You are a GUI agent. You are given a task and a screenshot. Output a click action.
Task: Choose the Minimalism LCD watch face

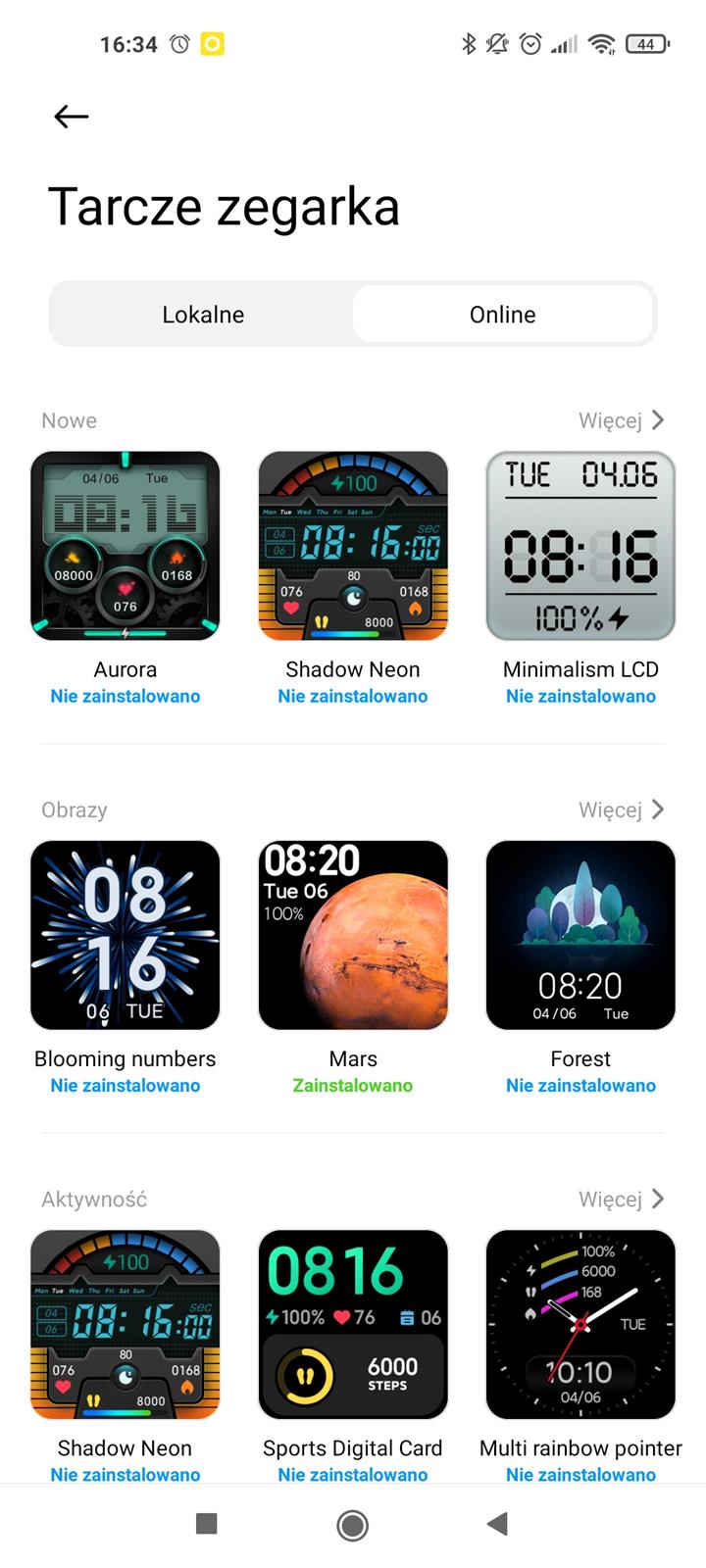[x=580, y=546]
